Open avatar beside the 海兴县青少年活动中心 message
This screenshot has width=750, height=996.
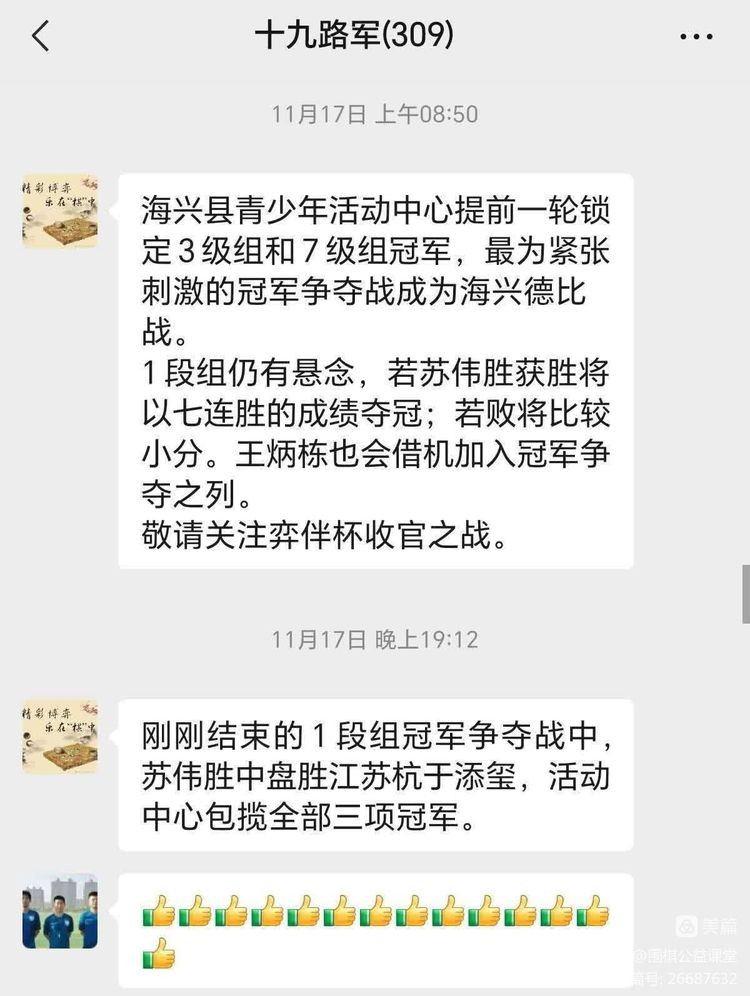coord(60,211)
